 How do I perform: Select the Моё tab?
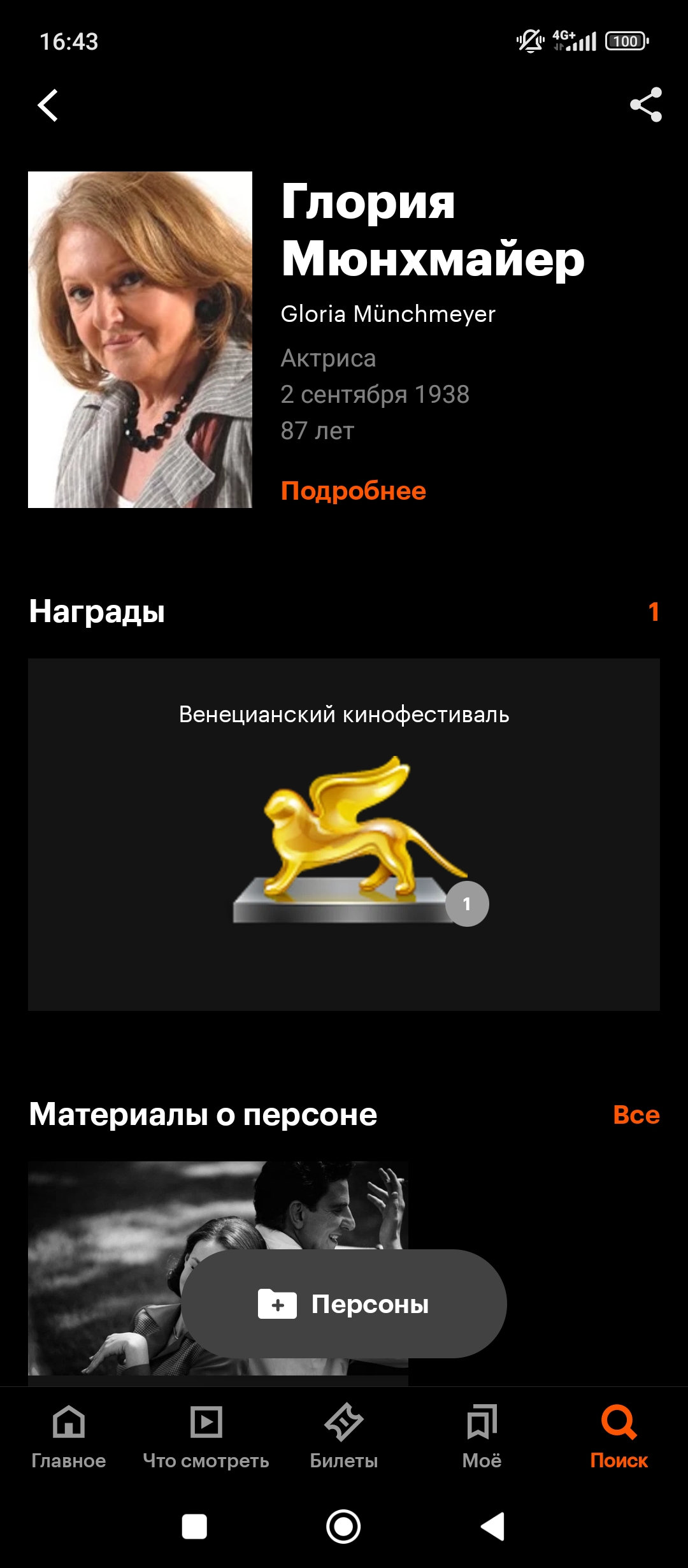(x=482, y=1434)
